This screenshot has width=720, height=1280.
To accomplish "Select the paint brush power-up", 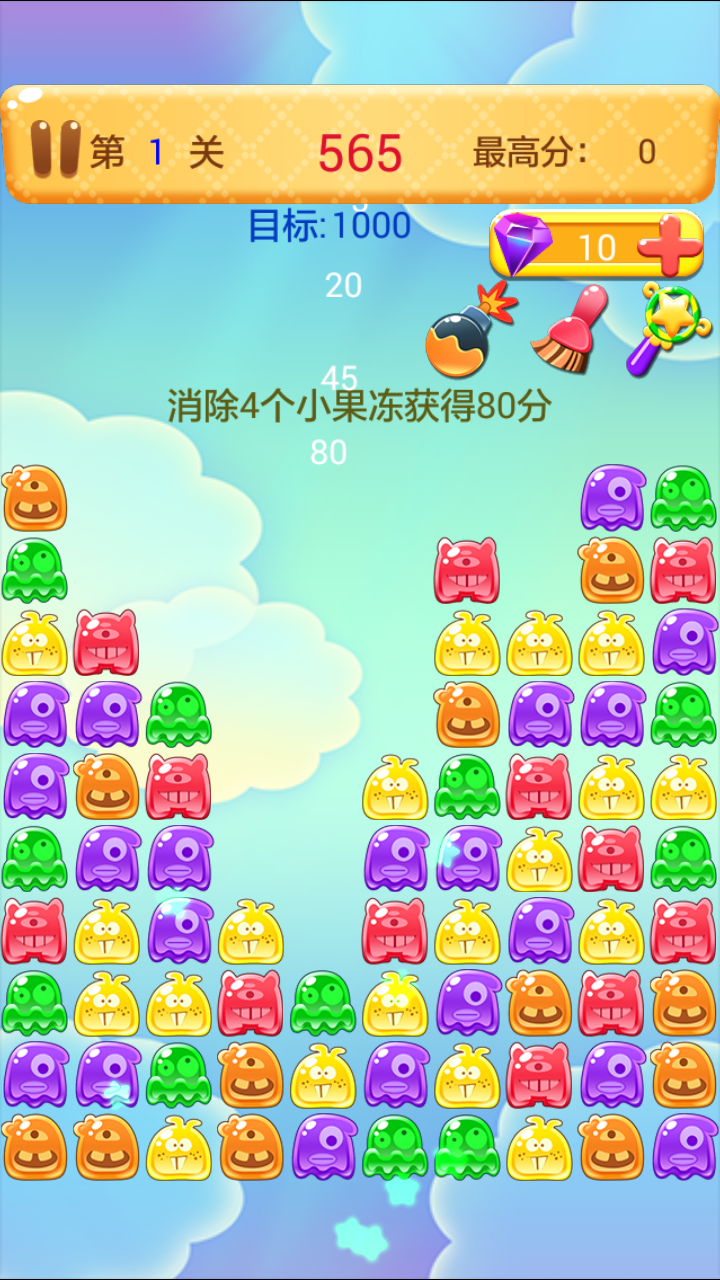I will pos(568,329).
